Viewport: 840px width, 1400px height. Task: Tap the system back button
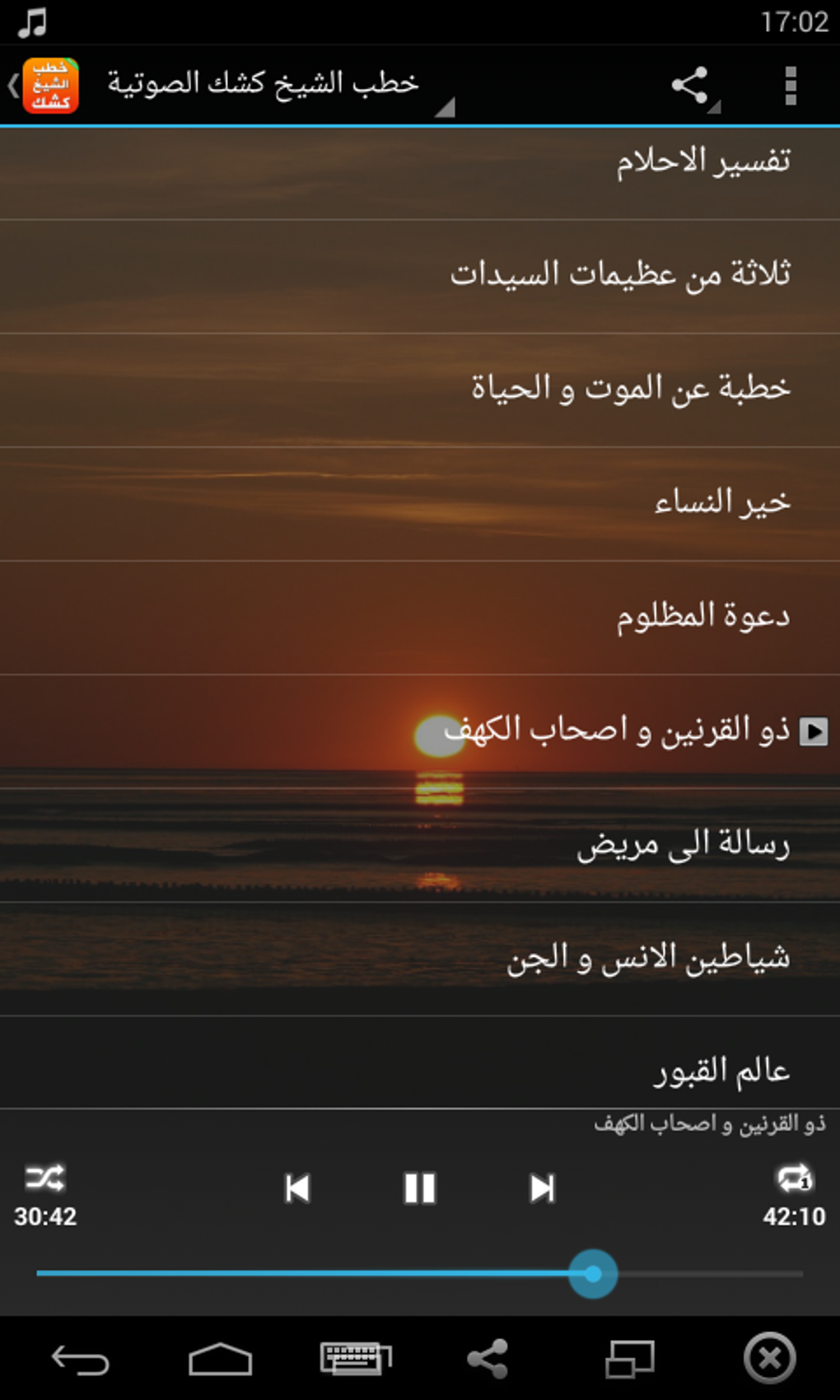(x=81, y=1360)
